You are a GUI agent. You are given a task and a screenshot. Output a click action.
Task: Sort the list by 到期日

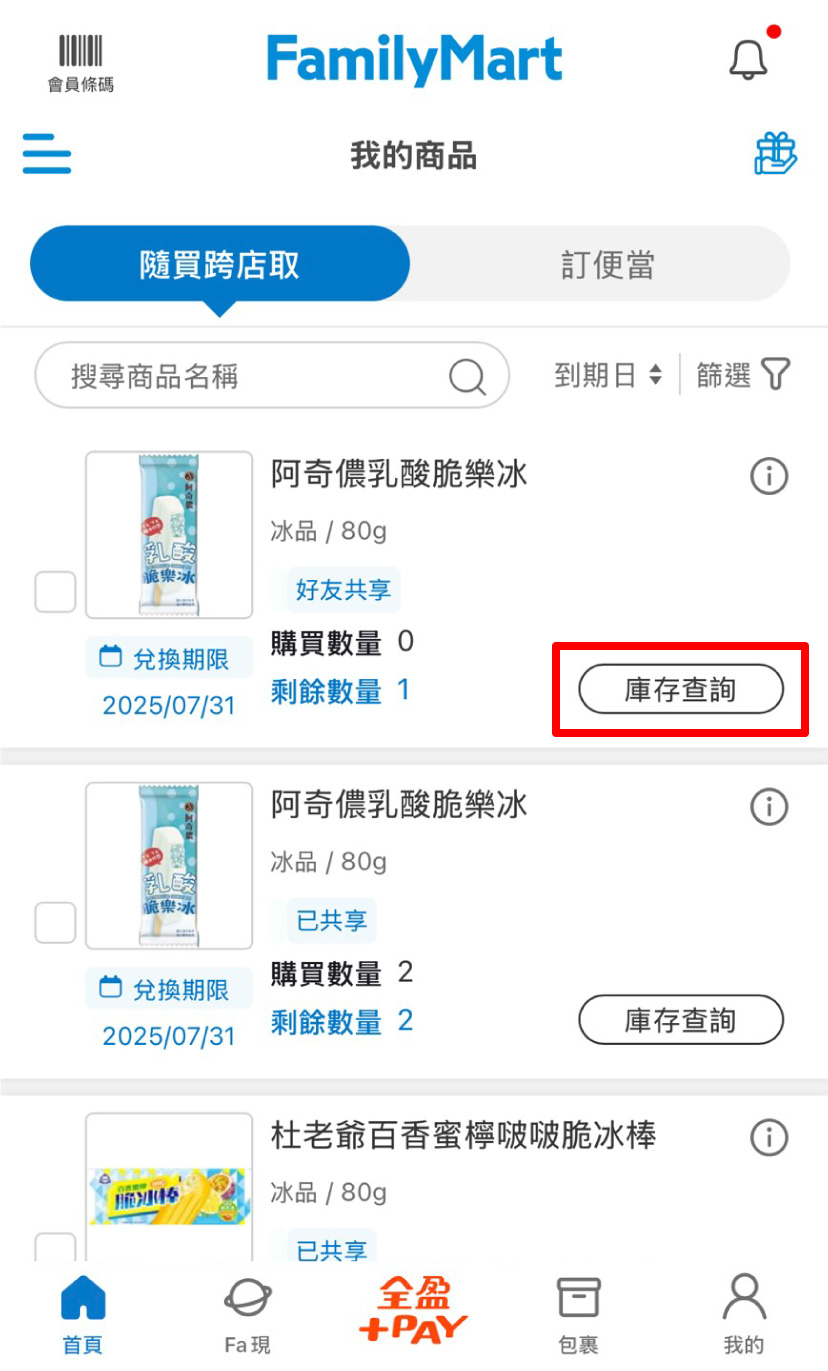tap(608, 375)
